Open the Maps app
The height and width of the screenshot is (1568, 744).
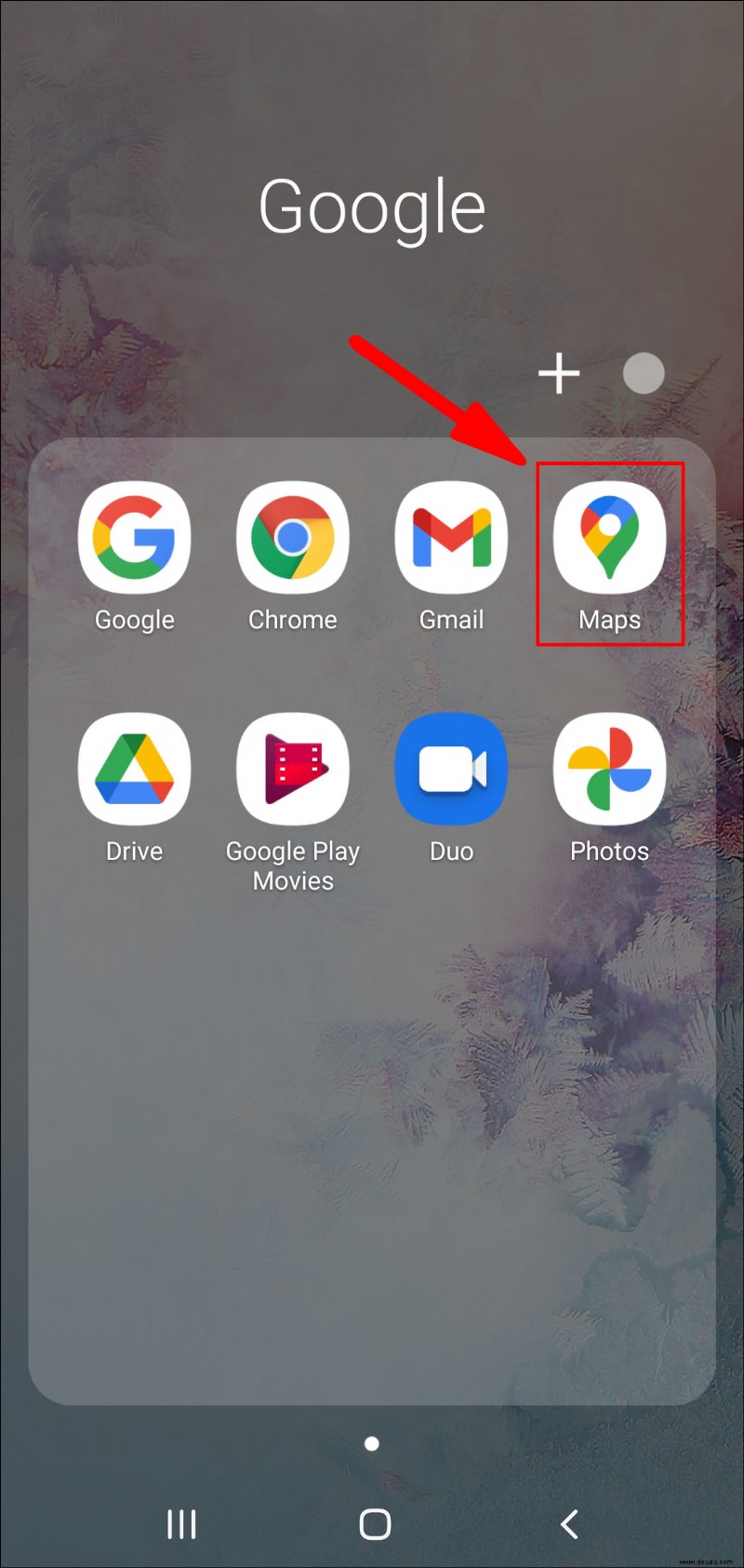609,538
